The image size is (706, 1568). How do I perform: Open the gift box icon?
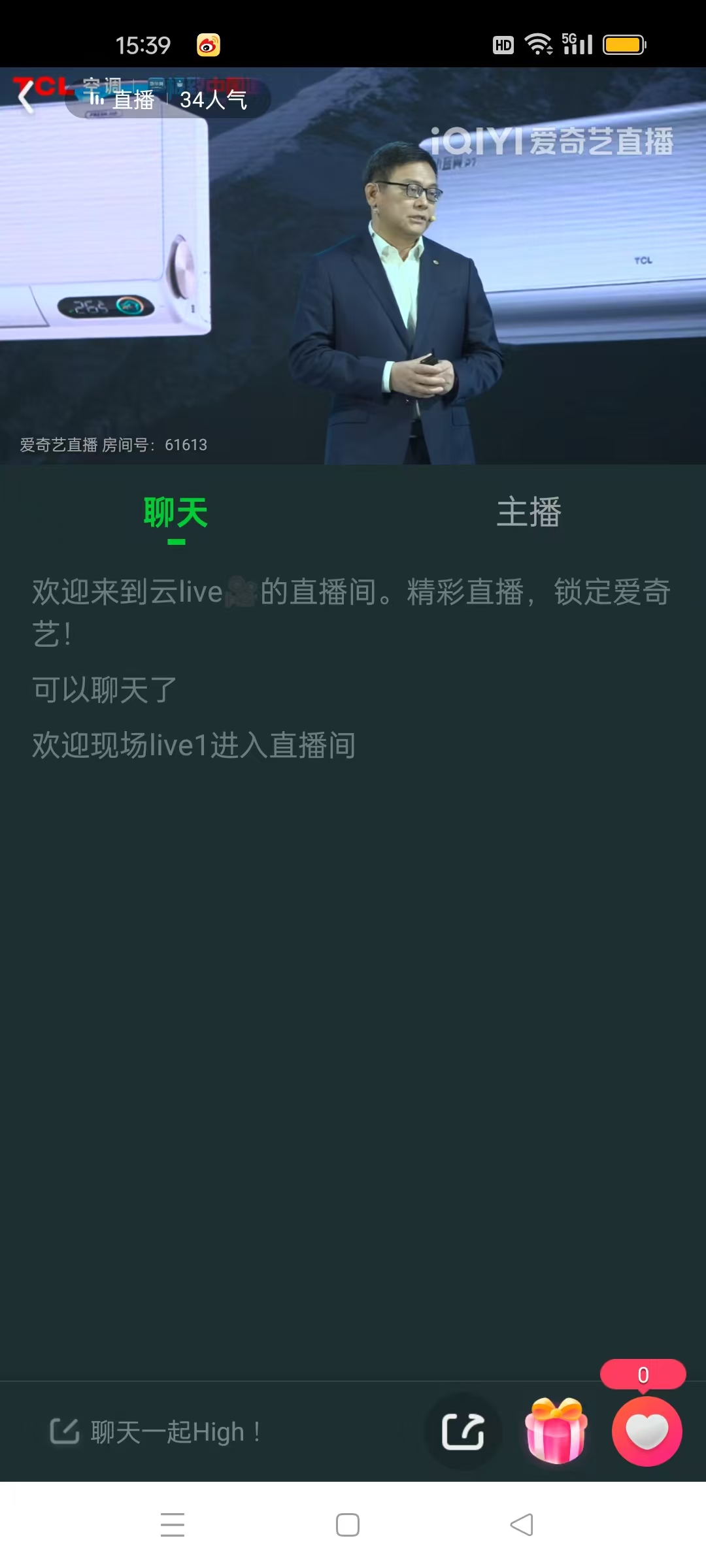click(556, 1431)
